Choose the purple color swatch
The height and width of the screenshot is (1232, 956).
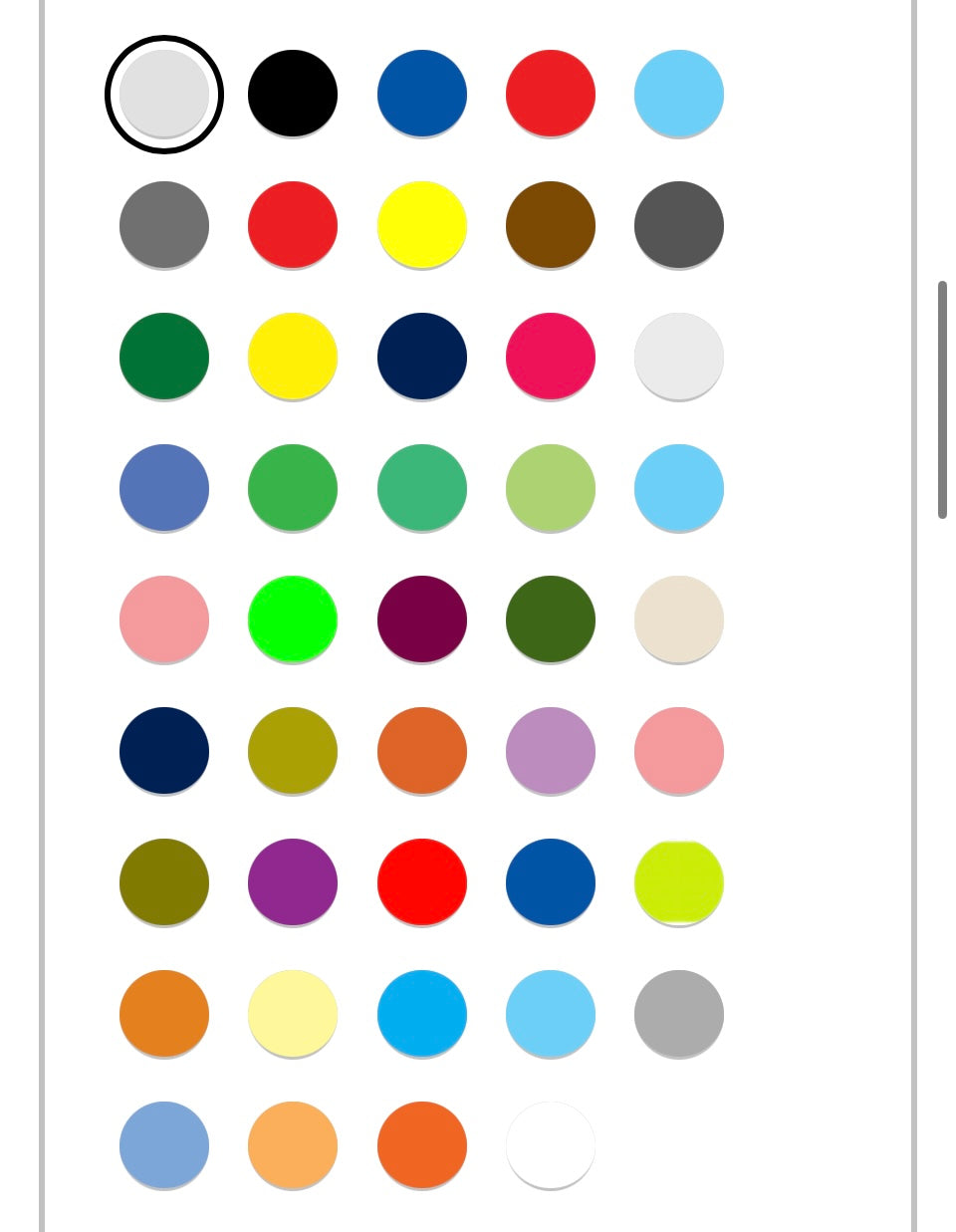coord(293,883)
